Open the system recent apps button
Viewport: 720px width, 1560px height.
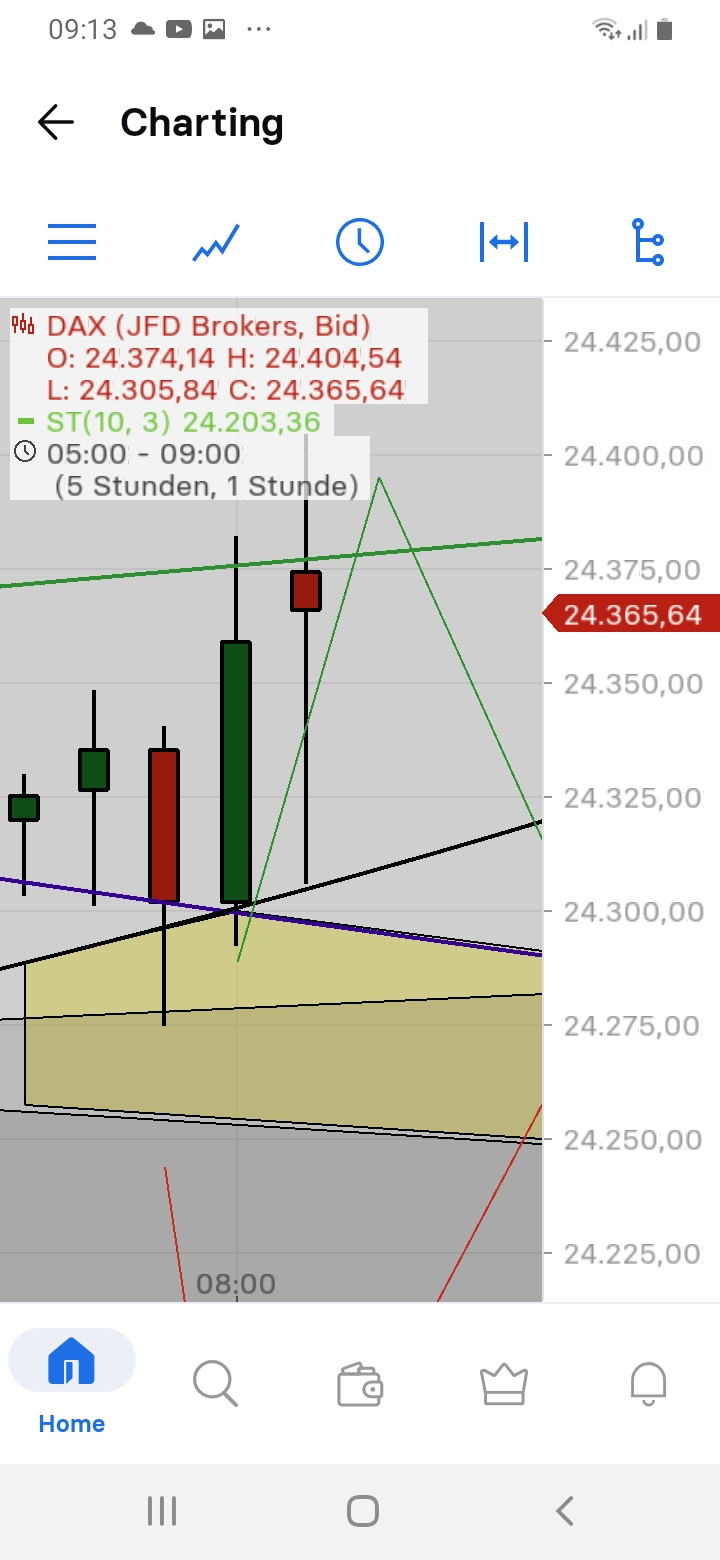162,1510
